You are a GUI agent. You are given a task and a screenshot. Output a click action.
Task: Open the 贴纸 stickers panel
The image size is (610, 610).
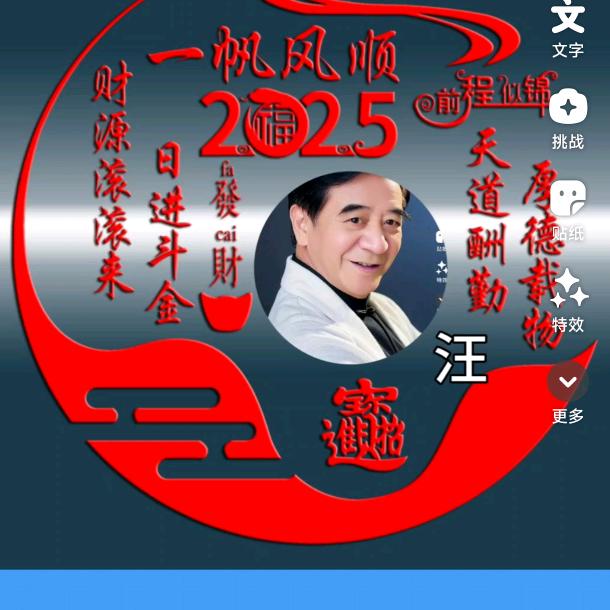[568, 210]
